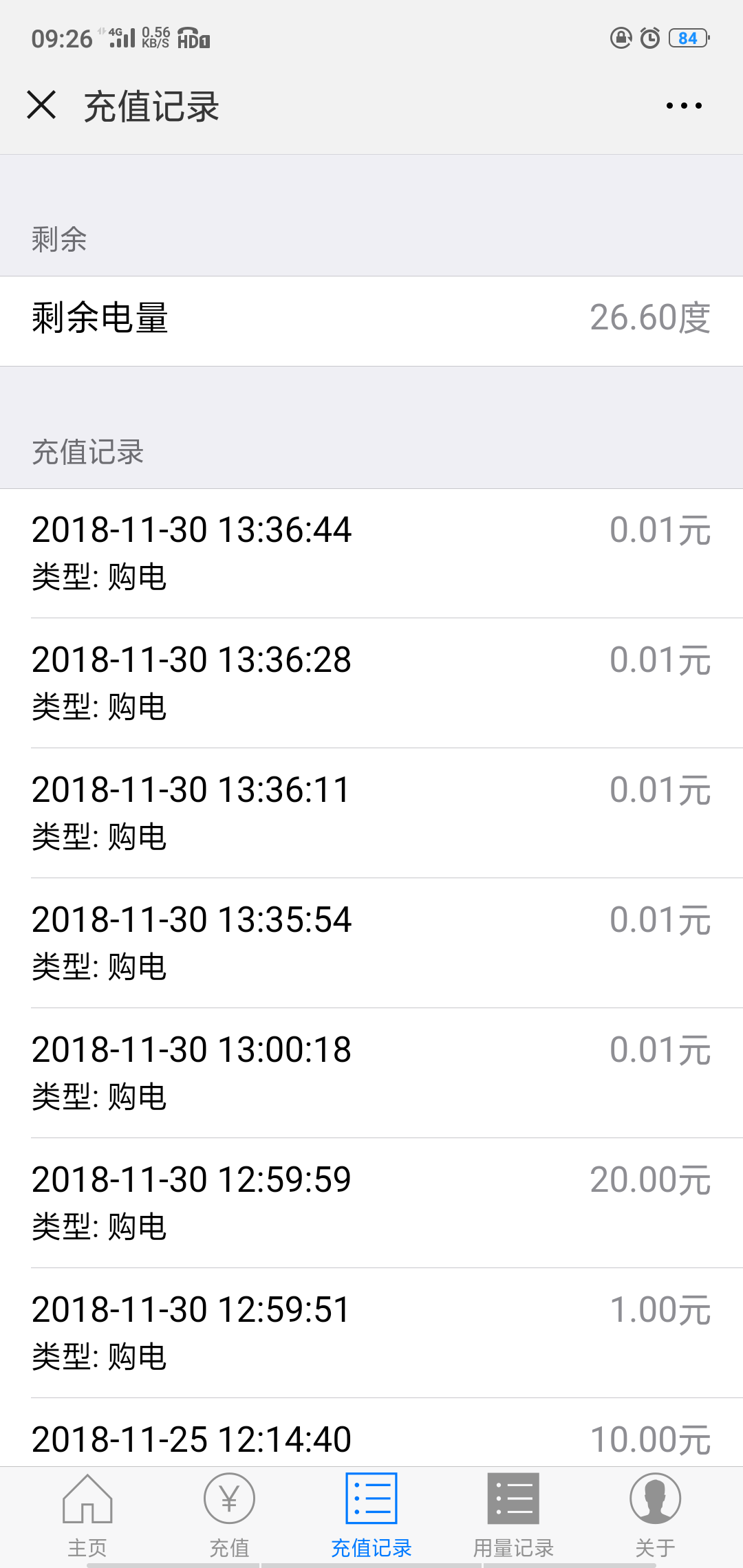This screenshot has height=1568, width=743.
Task: Close the 充值记录 page
Action: point(41,105)
